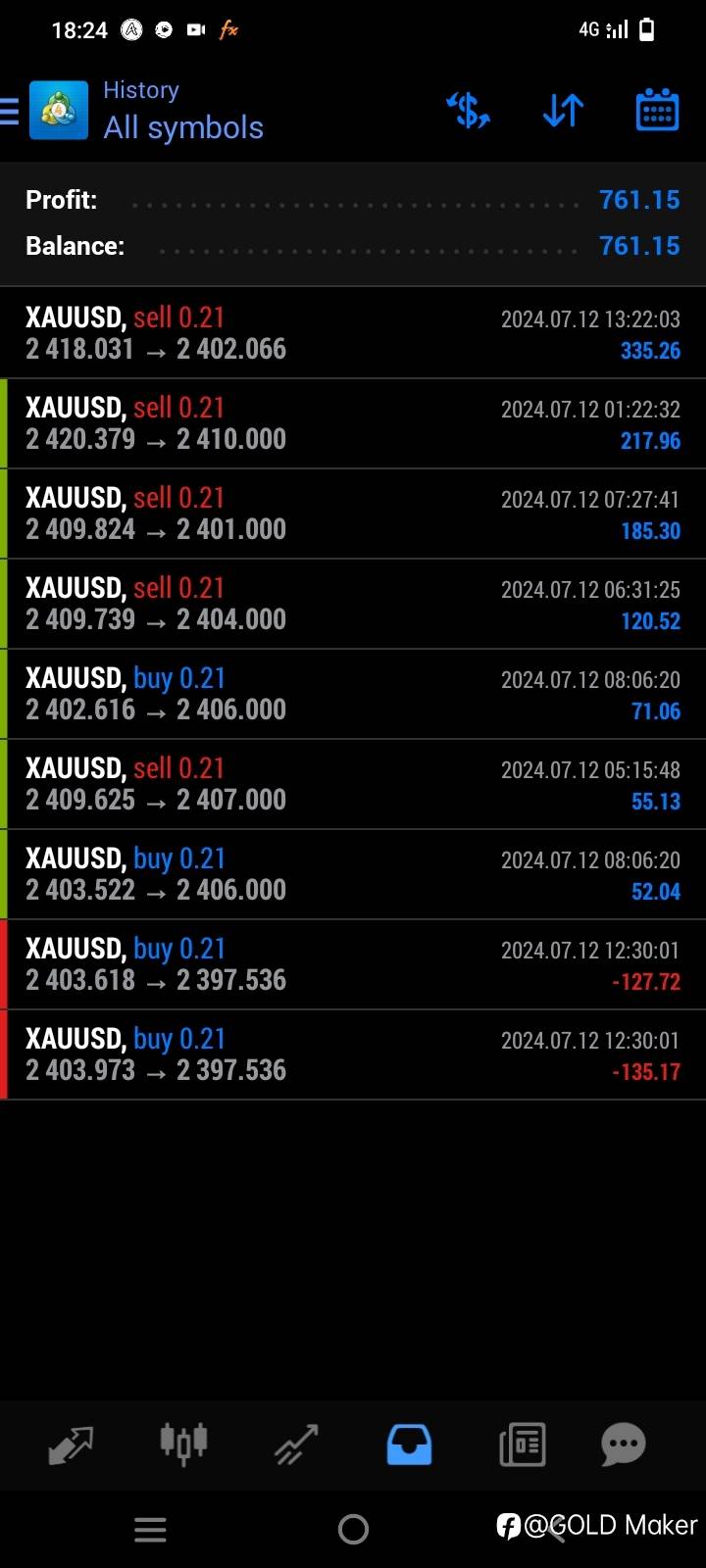This screenshot has width=706, height=1568.
Task: Expand the sell trade with 335.26 profit
Action: tap(353, 333)
